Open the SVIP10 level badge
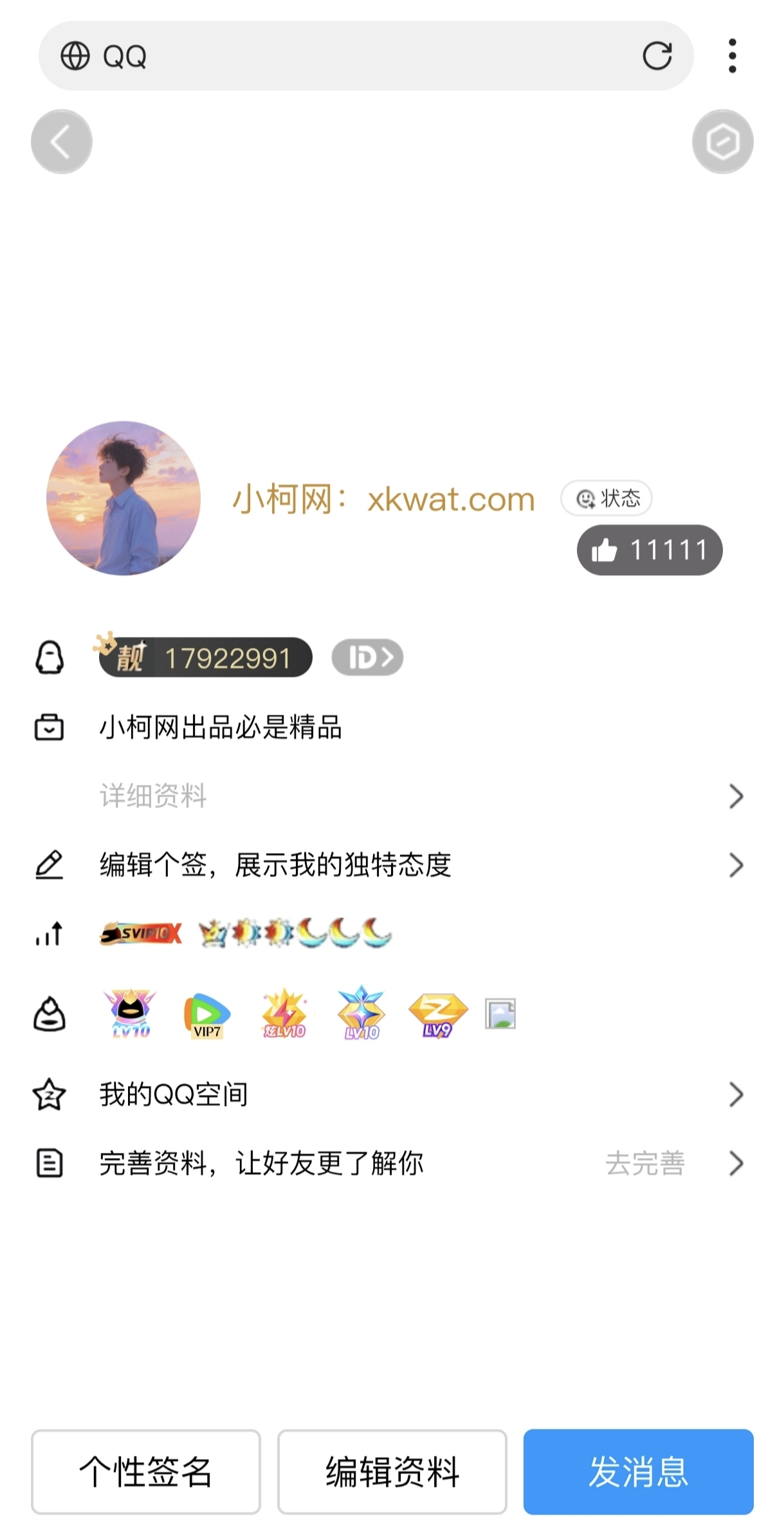 click(x=141, y=933)
